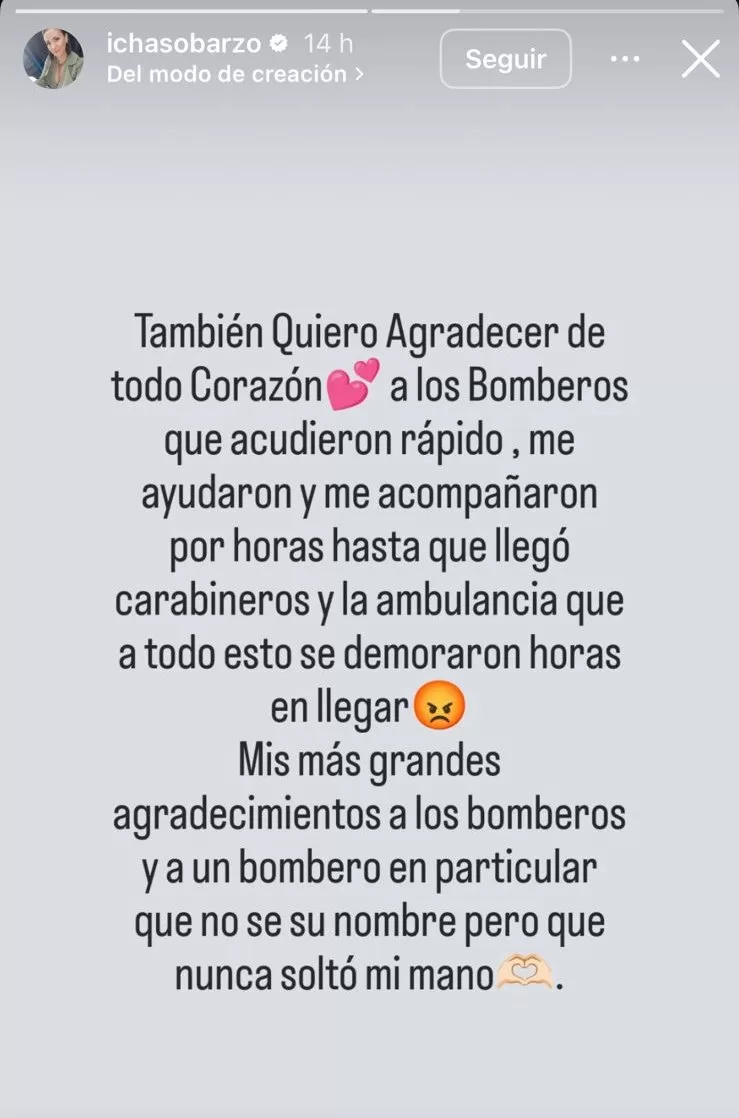Screen dimensions: 739x1118
Task: Open the ichasobarzo username link
Action: [183, 44]
